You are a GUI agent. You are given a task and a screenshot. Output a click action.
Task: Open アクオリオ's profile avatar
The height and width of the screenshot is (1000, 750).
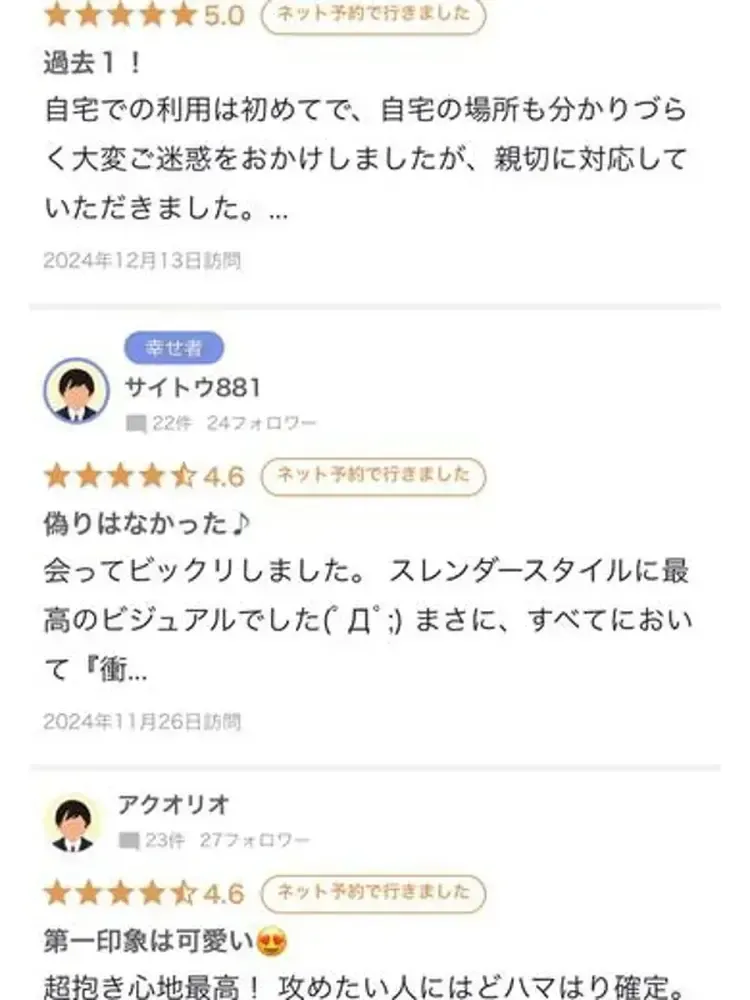click(74, 824)
